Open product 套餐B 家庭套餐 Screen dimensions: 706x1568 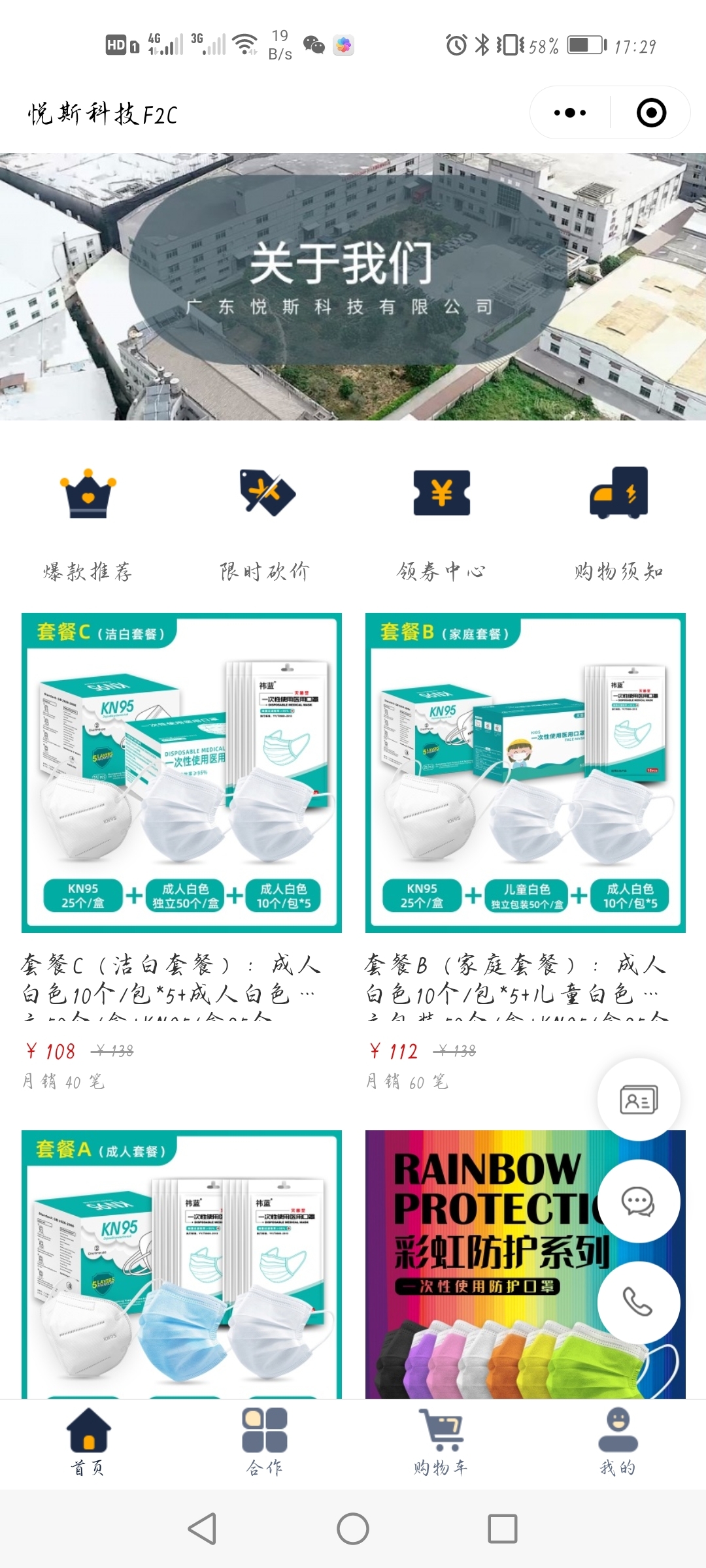pos(525,772)
